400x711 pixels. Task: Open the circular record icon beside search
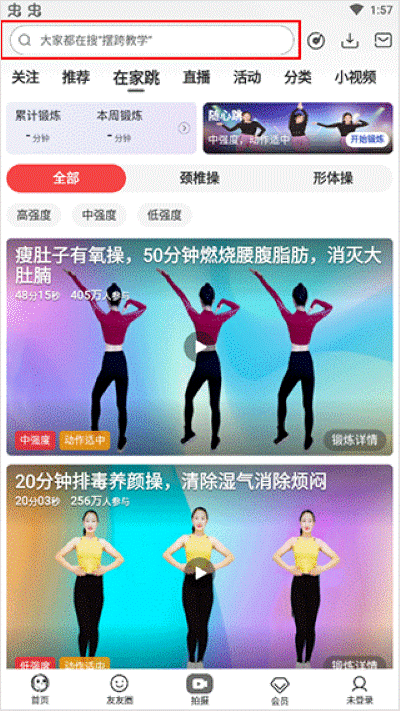316,41
